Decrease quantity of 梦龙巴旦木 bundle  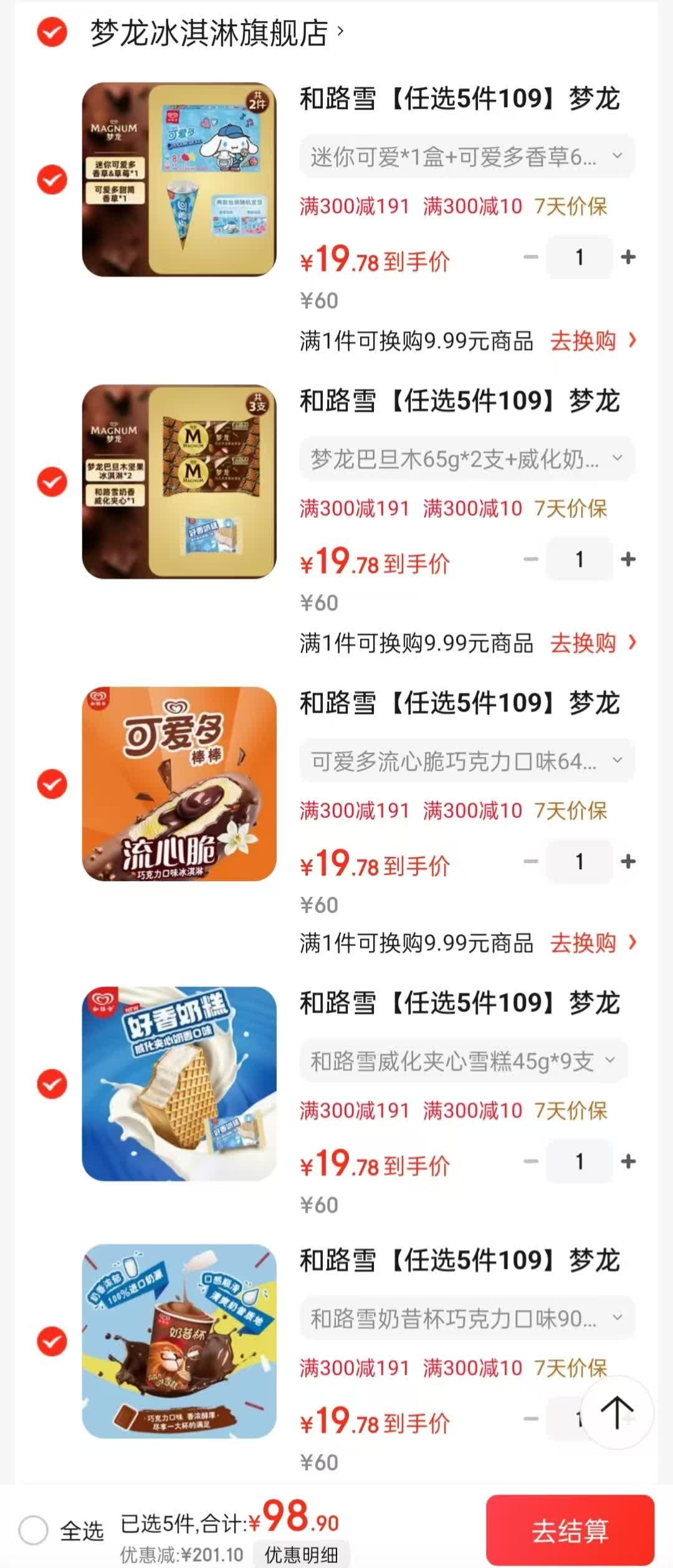coord(532,559)
